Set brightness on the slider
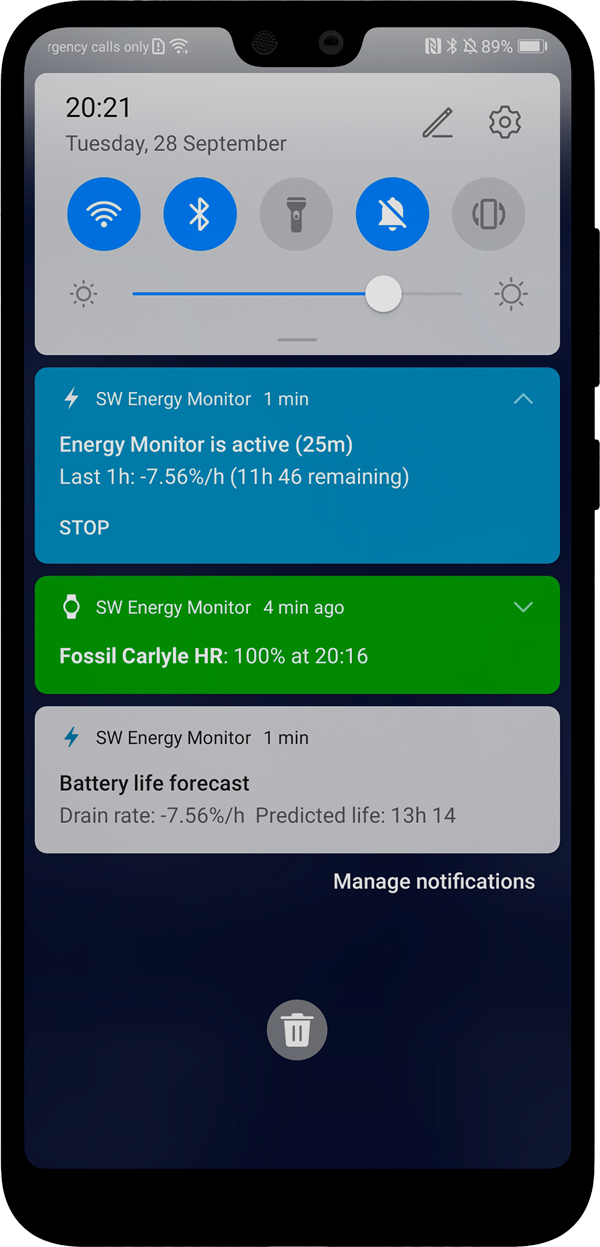Image resolution: width=600 pixels, height=1247 pixels. point(297,294)
